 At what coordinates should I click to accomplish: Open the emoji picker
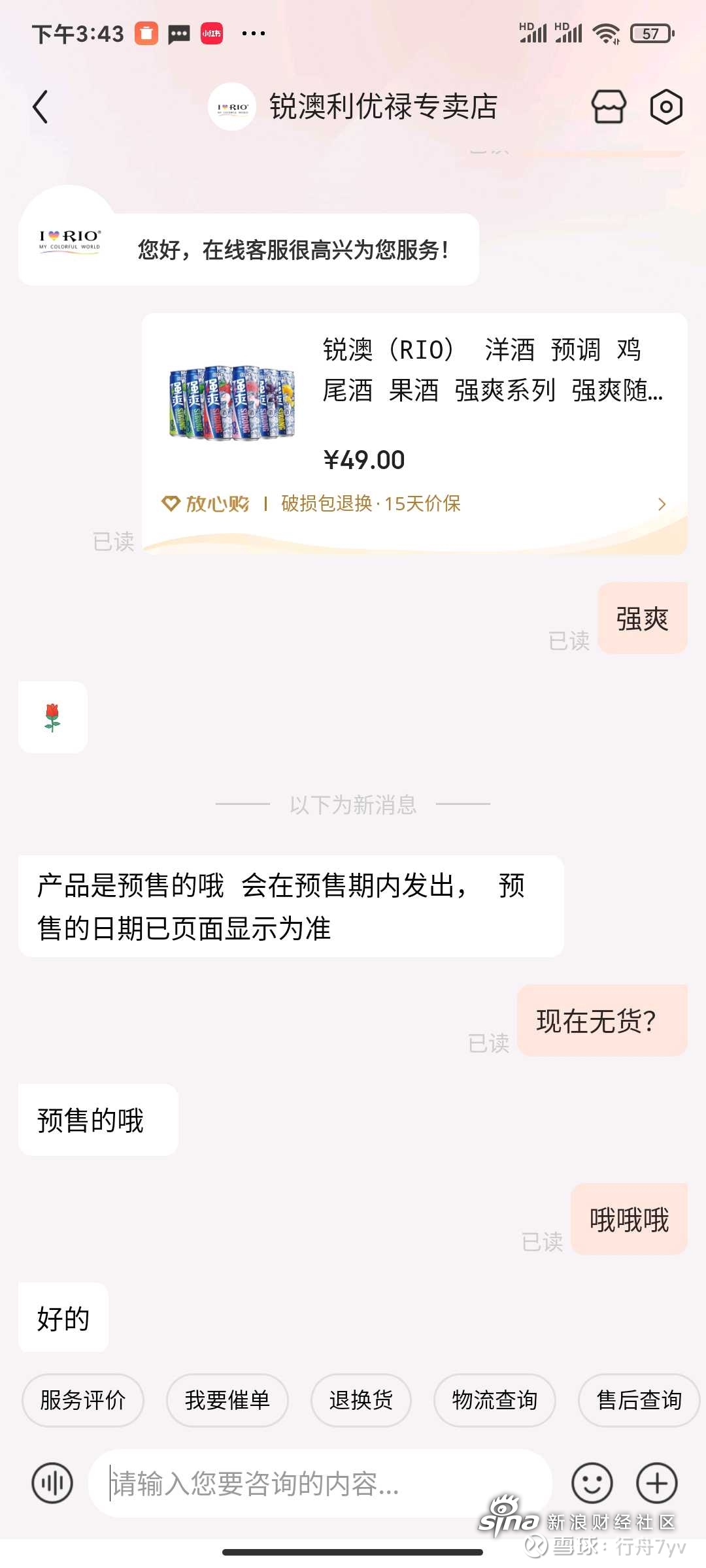592,1483
